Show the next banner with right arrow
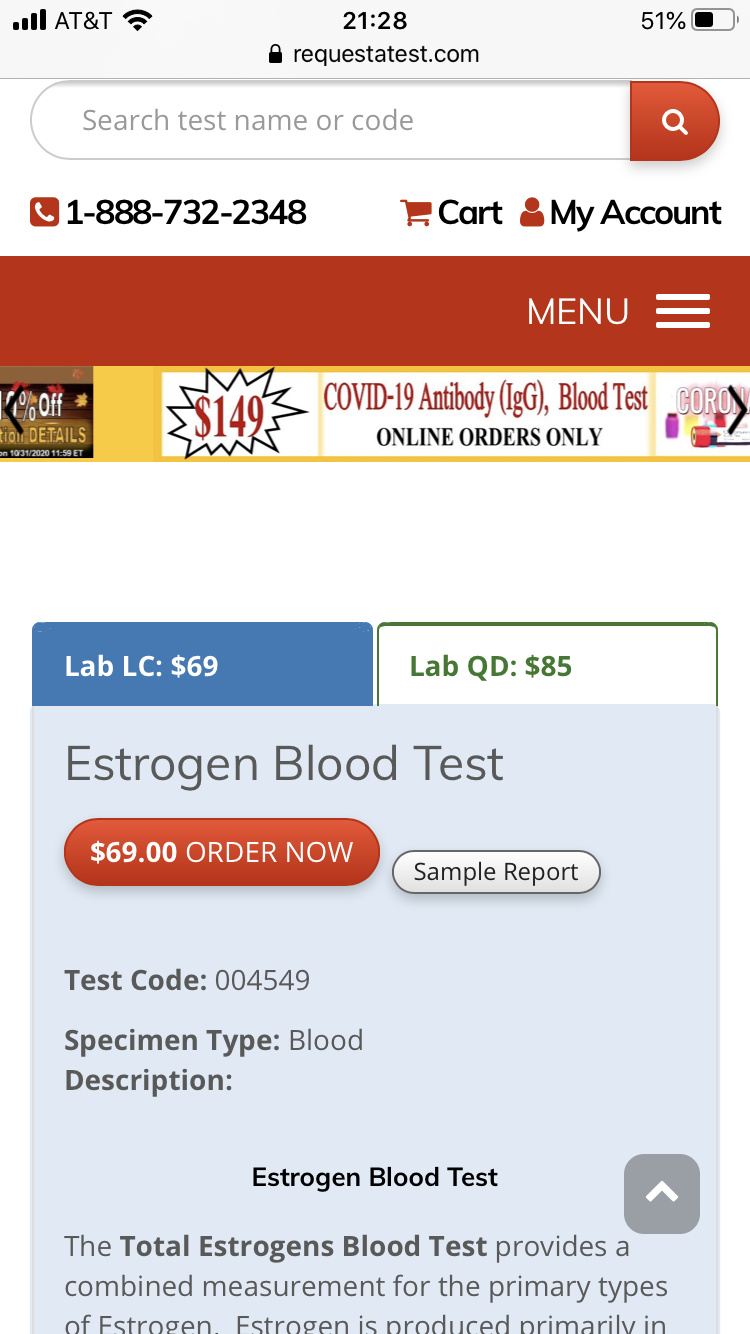This screenshot has height=1334, width=750. click(736, 412)
